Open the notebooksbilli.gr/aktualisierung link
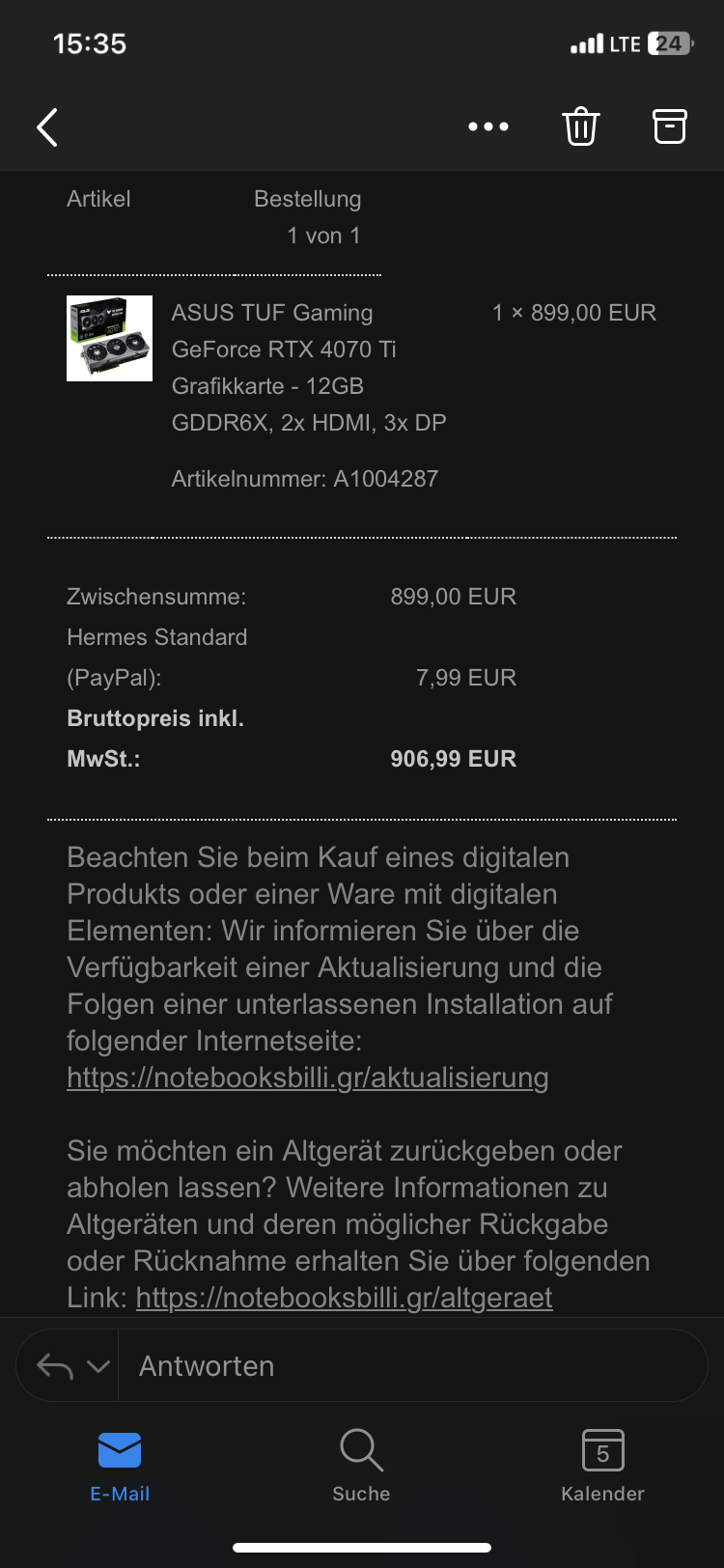Viewport: 724px width, 1568px height. pos(307,1078)
